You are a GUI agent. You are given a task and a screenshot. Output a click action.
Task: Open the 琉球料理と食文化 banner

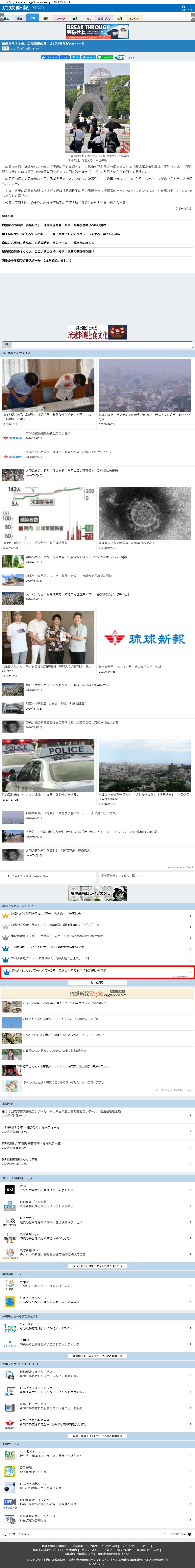click(x=97, y=332)
